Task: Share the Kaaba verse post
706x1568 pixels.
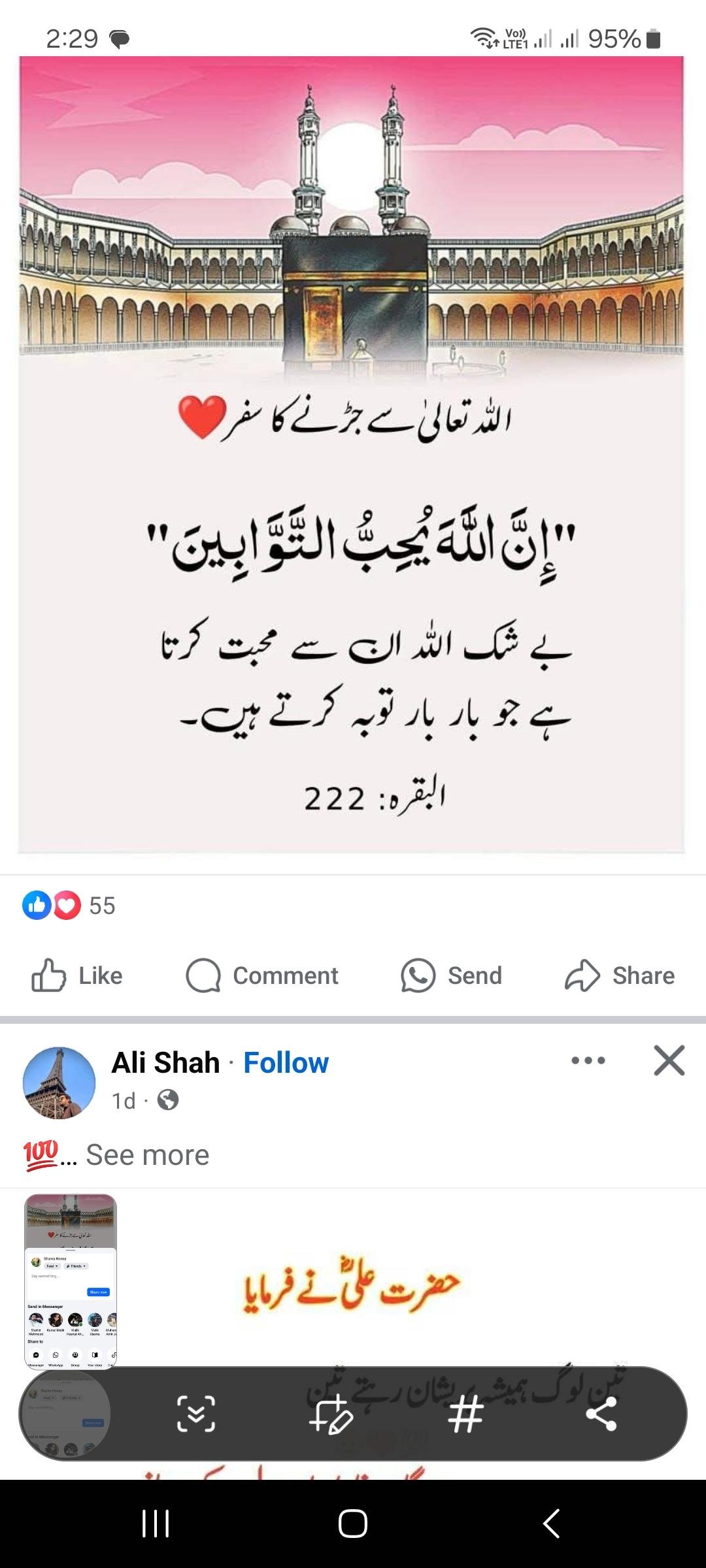Action: [x=619, y=975]
